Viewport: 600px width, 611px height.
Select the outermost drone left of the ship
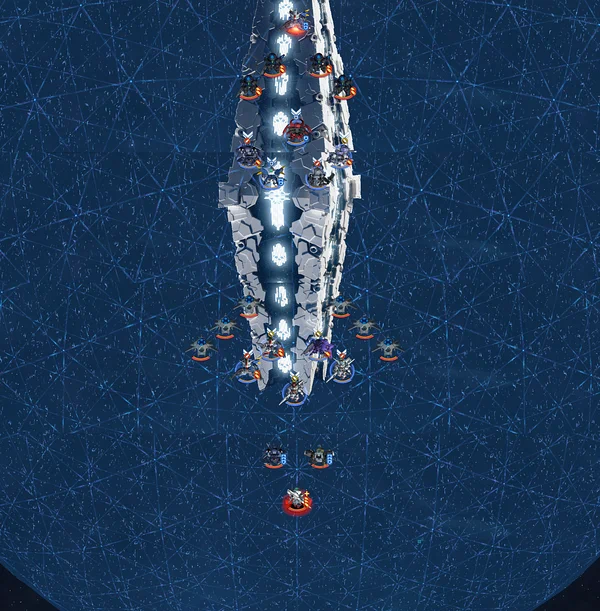pyautogui.click(x=202, y=350)
